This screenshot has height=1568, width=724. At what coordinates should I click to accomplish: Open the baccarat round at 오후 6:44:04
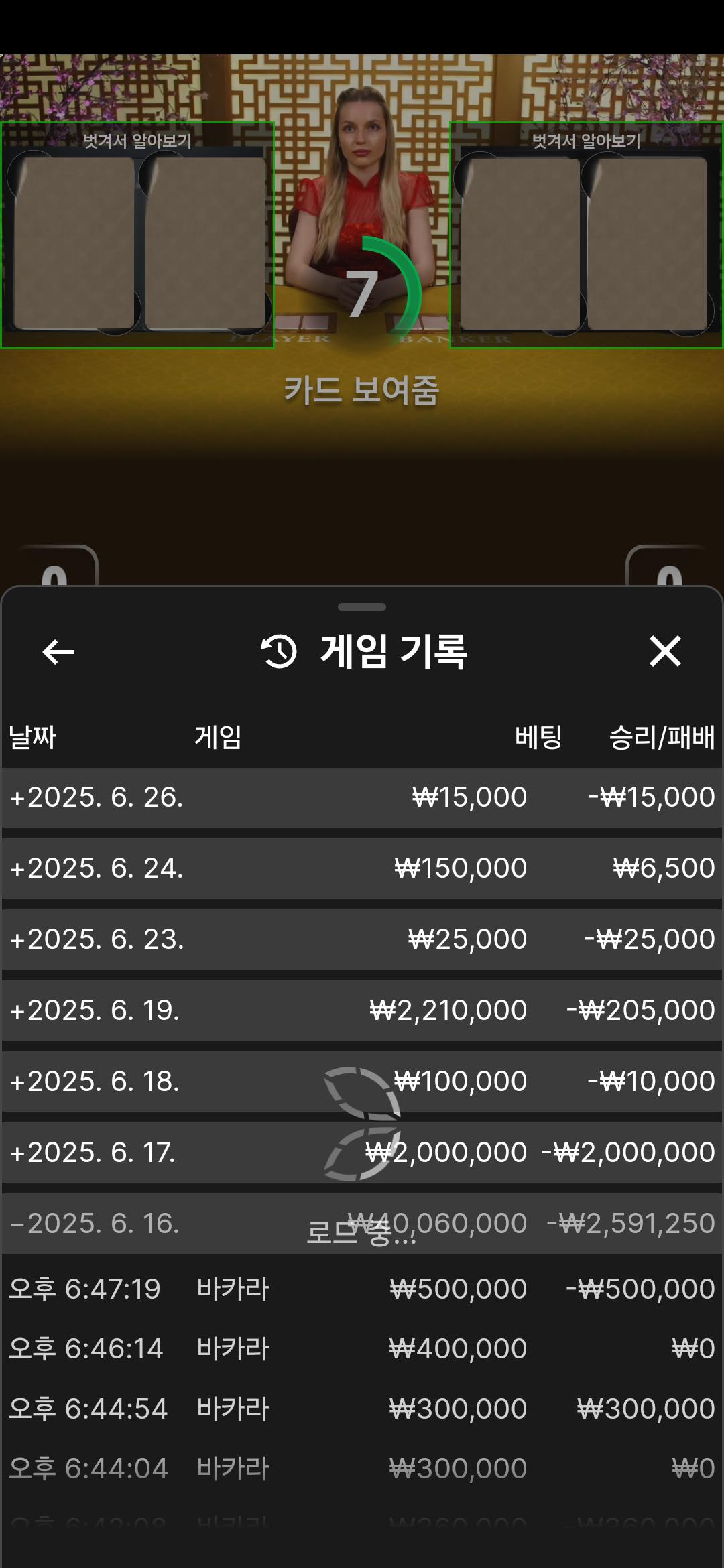click(362, 1469)
